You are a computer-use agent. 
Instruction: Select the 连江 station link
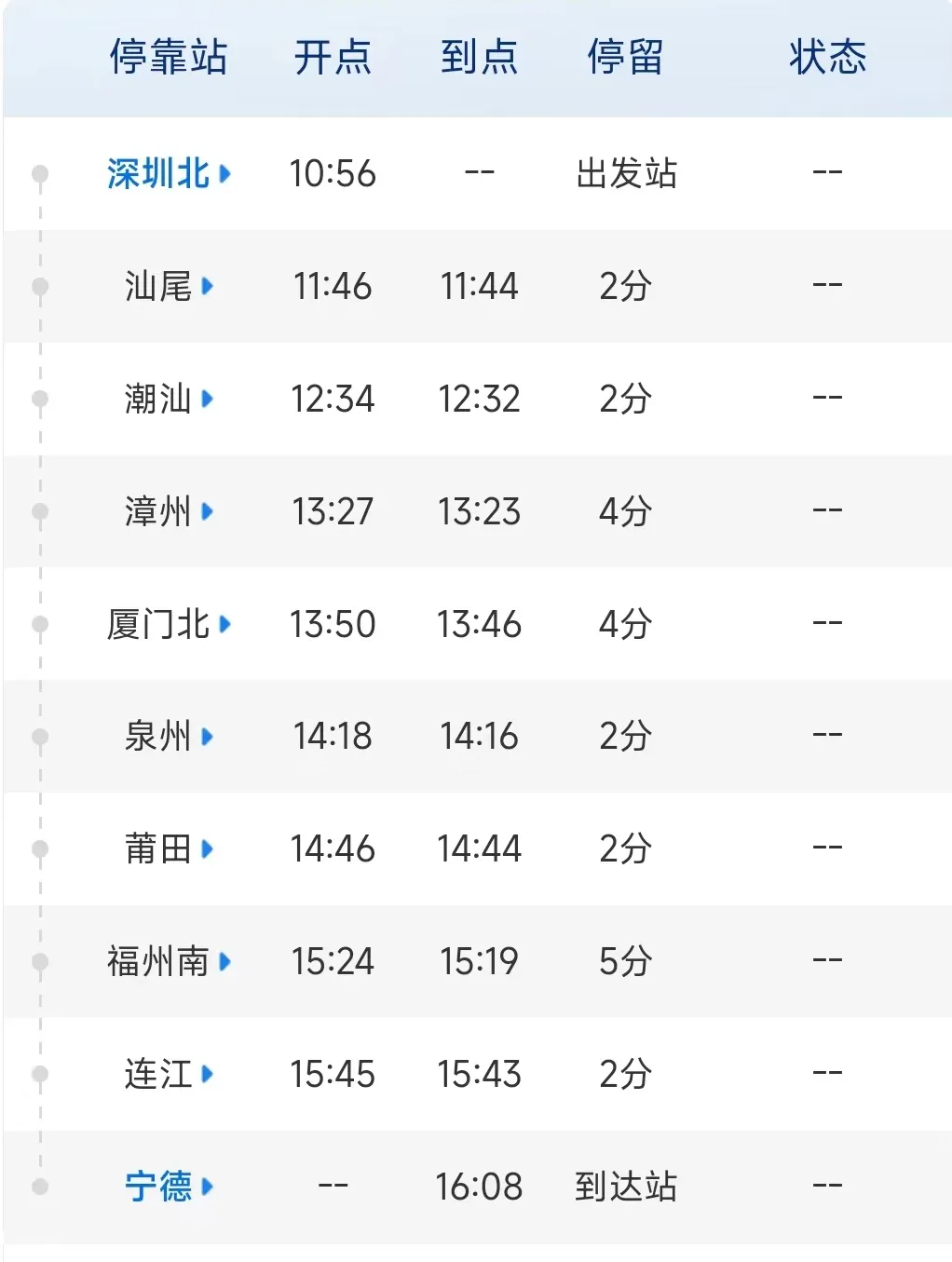point(167,1075)
